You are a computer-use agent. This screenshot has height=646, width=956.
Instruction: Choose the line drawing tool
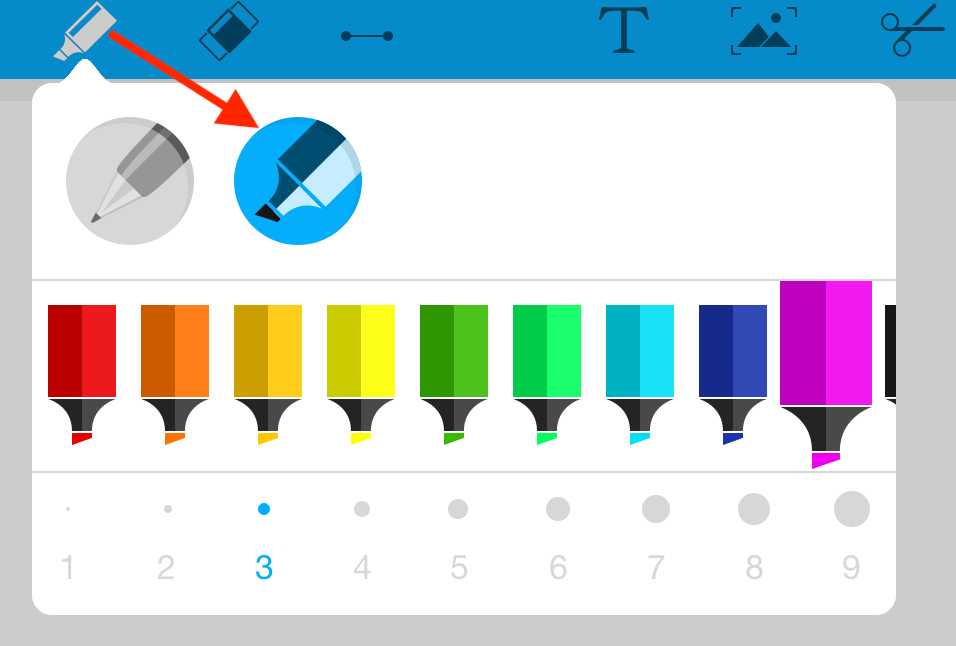[x=366, y=36]
